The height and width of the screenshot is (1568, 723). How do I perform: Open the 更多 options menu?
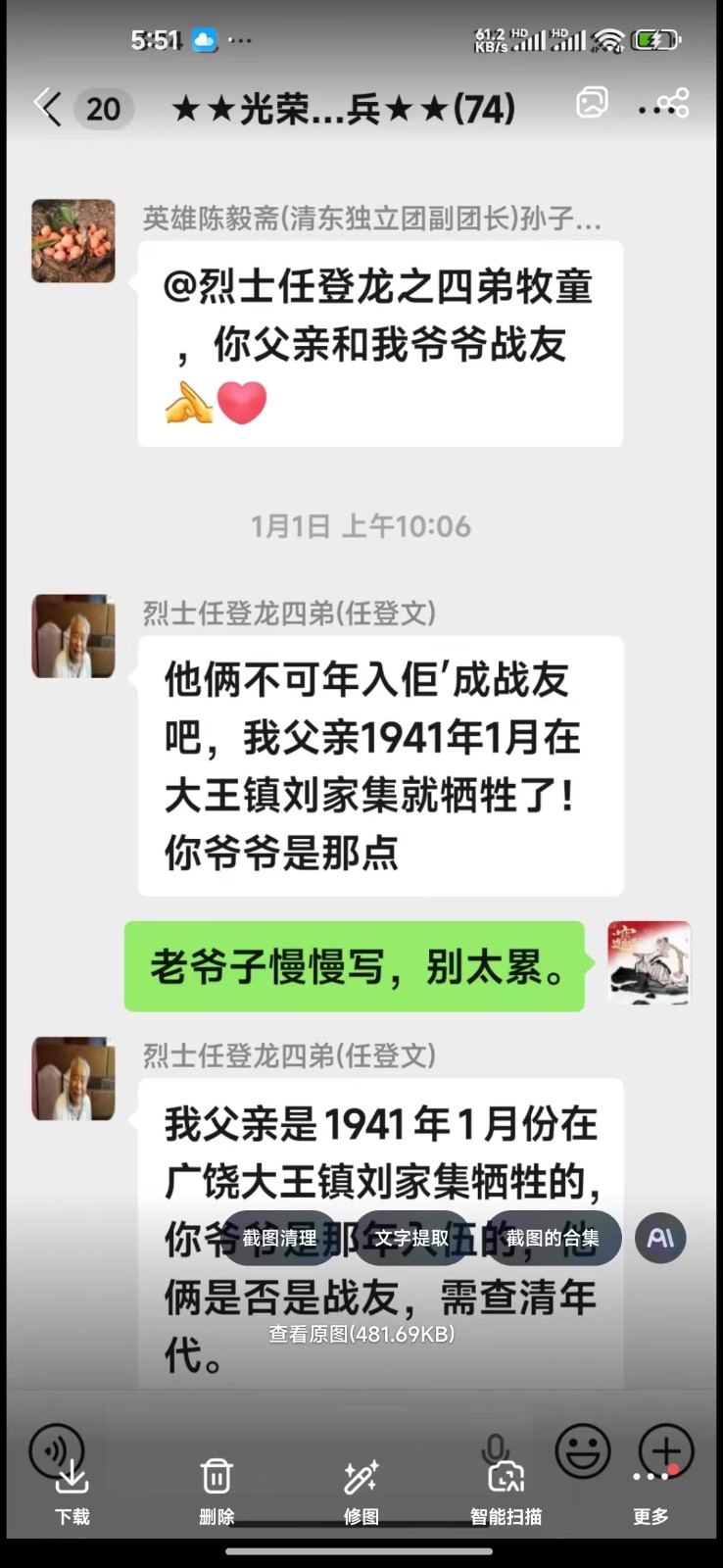point(651,1492)
